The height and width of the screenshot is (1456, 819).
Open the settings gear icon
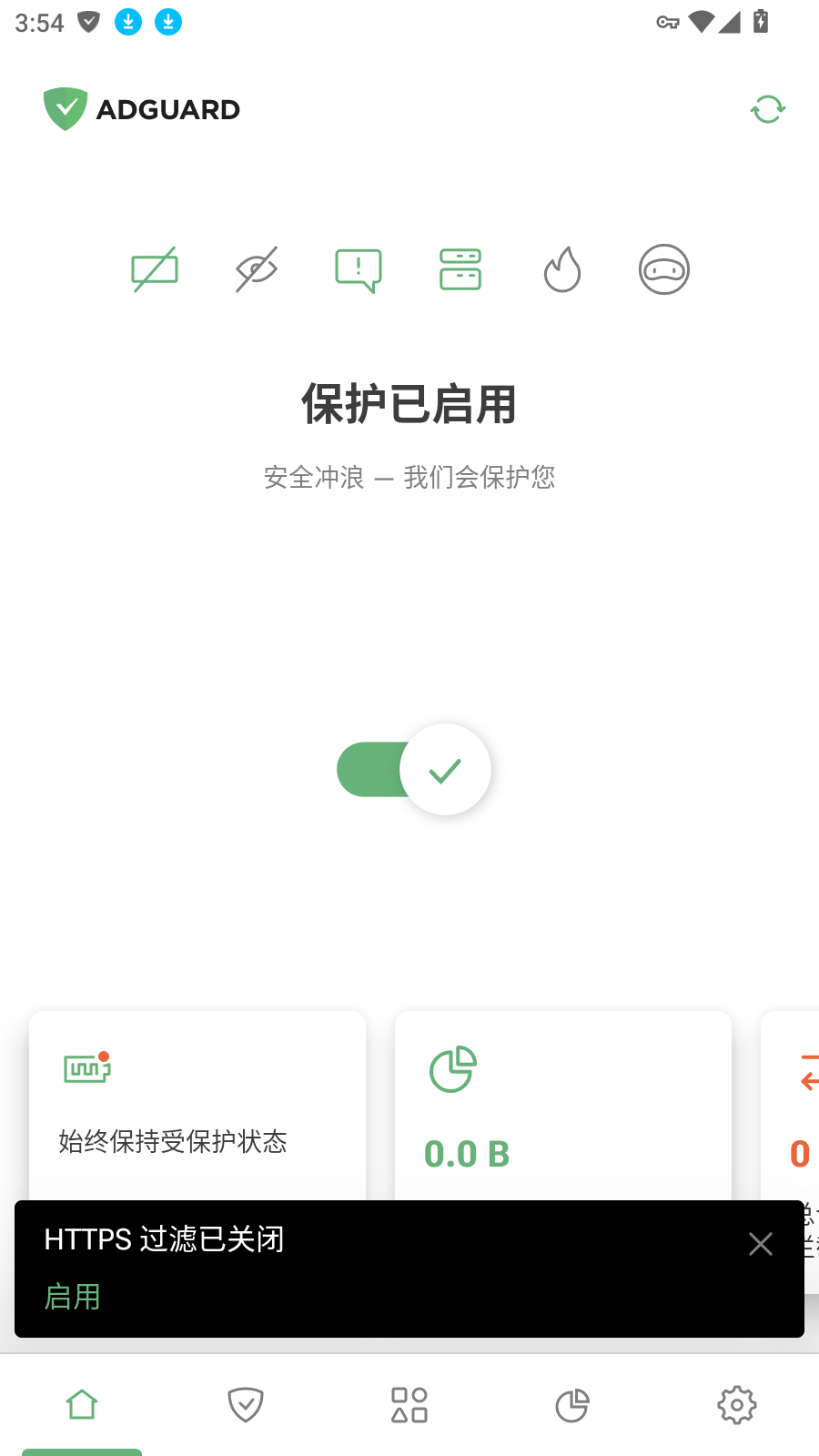pyautogui.click(x=736, y=1404)
